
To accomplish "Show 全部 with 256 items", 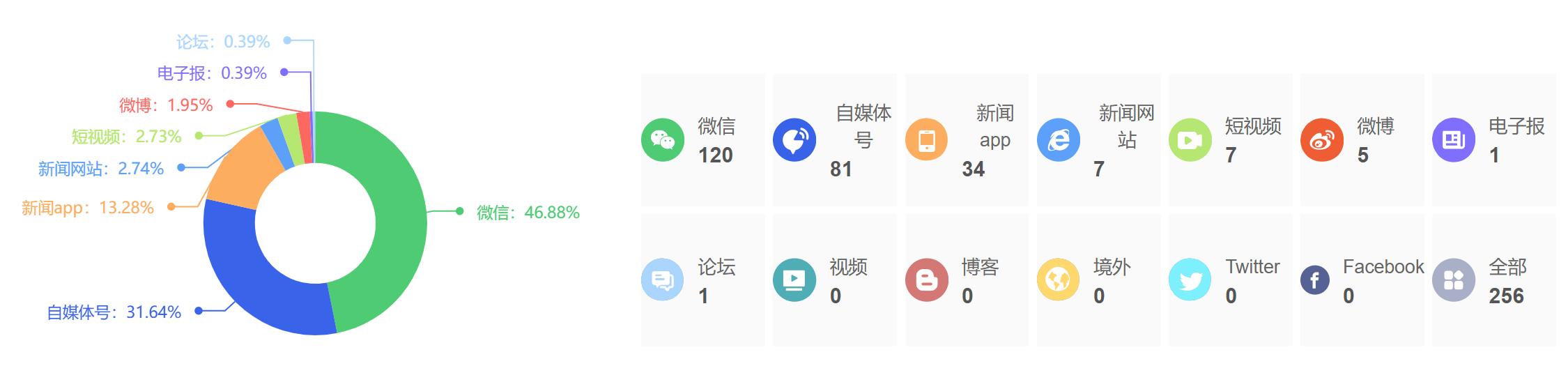I will (1493, 280).
